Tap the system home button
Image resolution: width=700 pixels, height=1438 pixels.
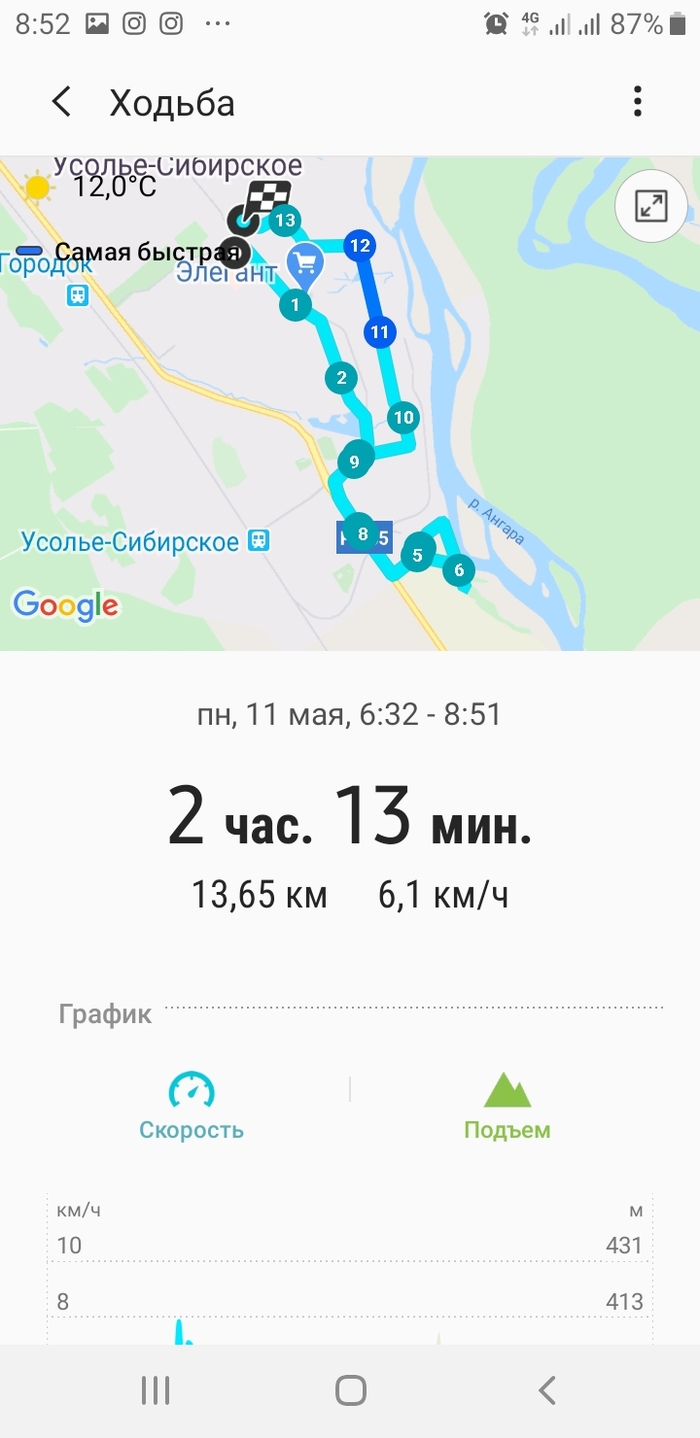[x=350, y=1390]
